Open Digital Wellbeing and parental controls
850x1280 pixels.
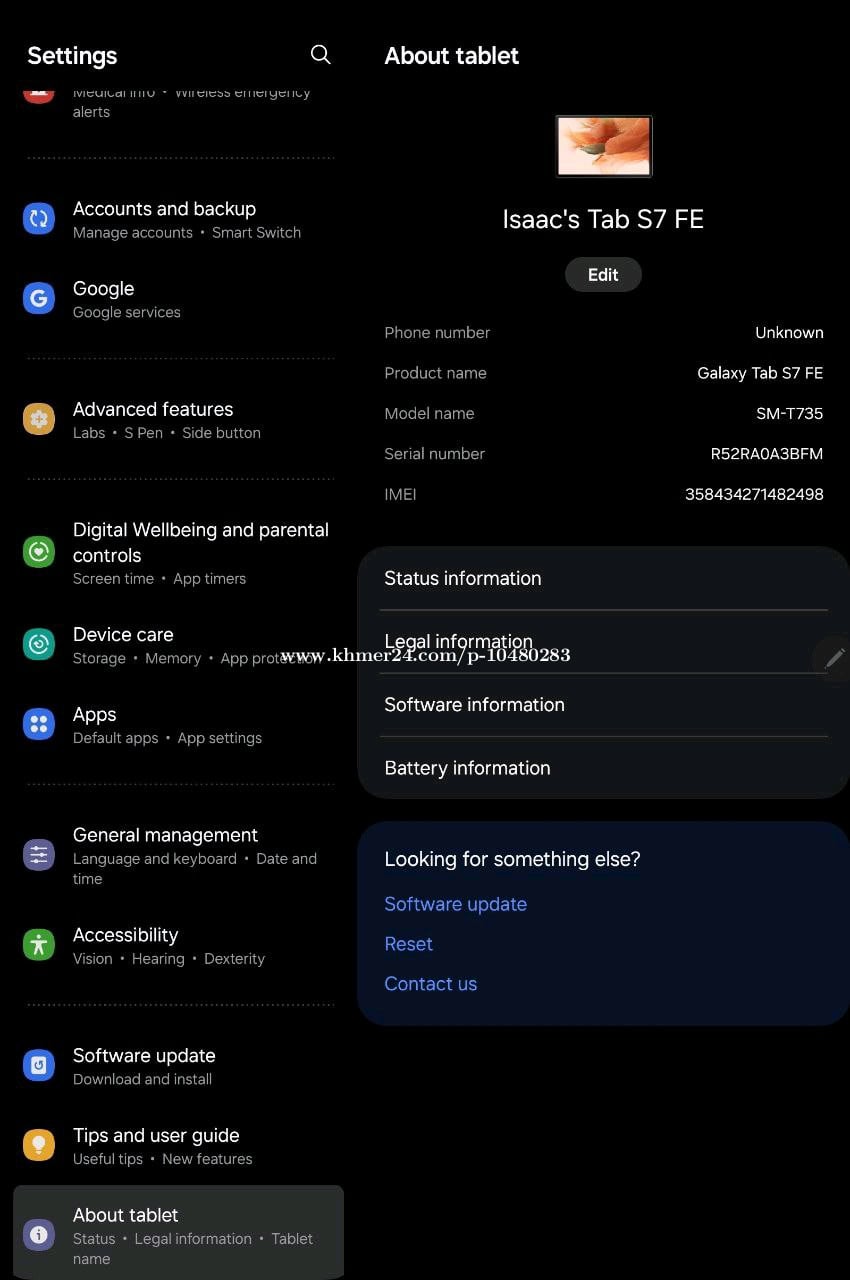point(200,552)
